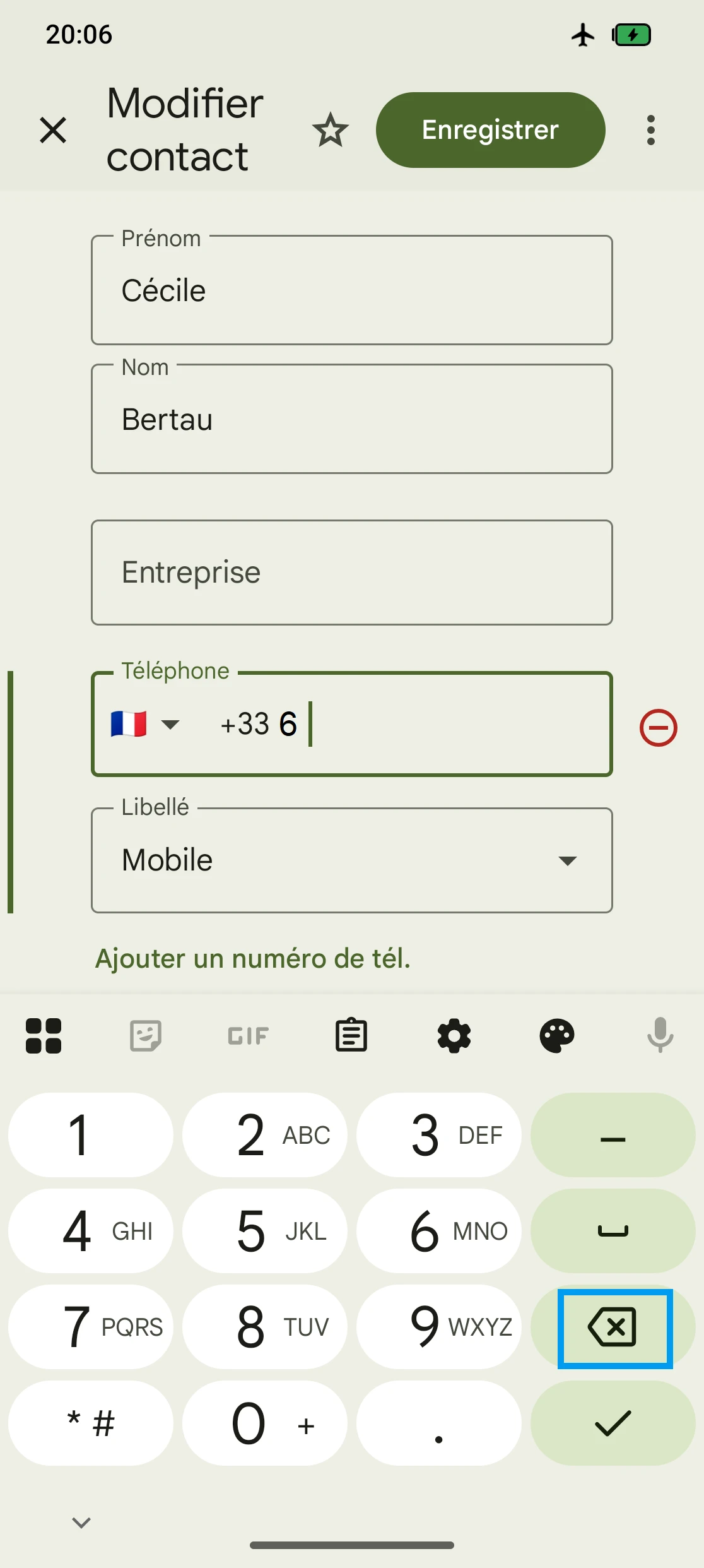This screenshot has height=1568, width=704.
Task: Edit the Prénom field
Action: [x=351, y=291]
